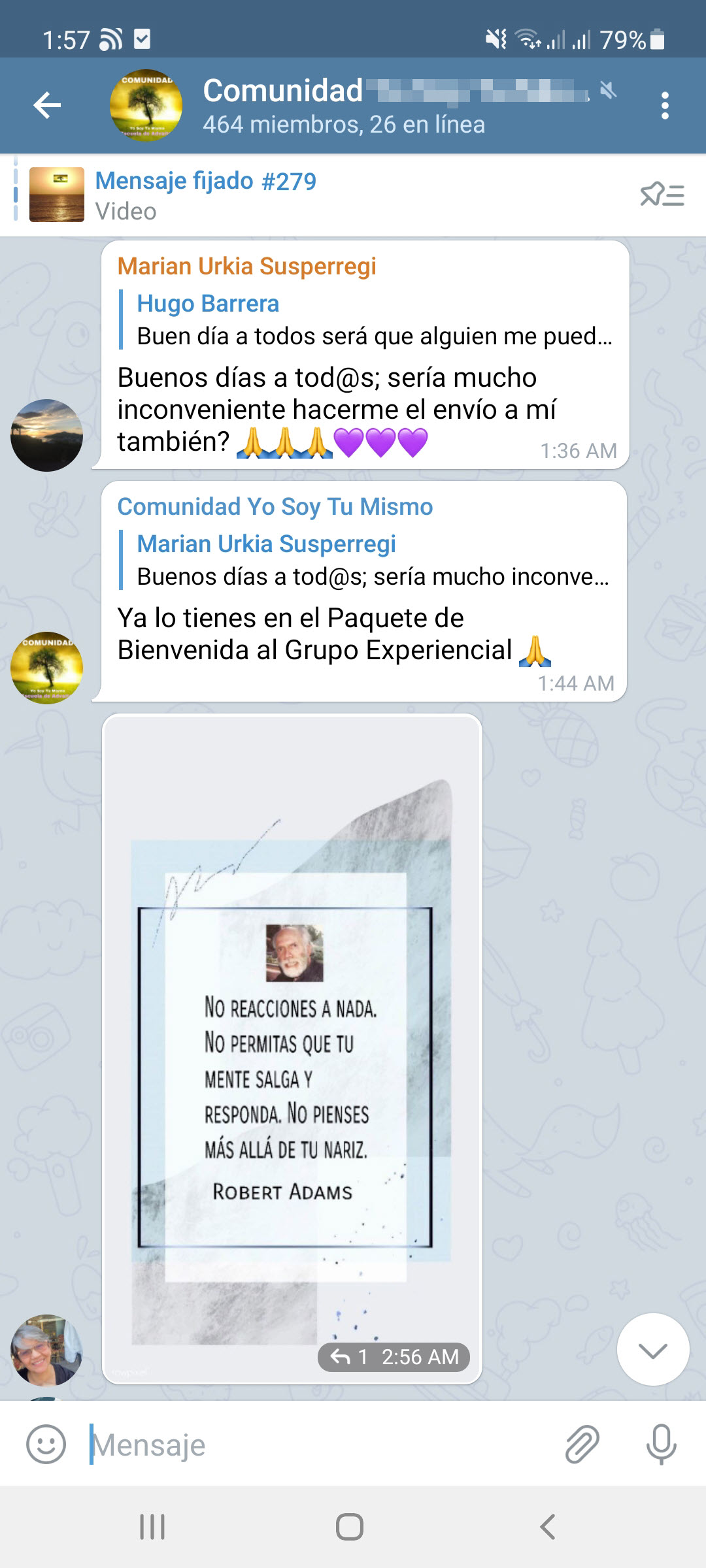The height and width of the screenshot is (1568, 706).
Task: Attach a file with the paperclip
Action: point(582,1443)
